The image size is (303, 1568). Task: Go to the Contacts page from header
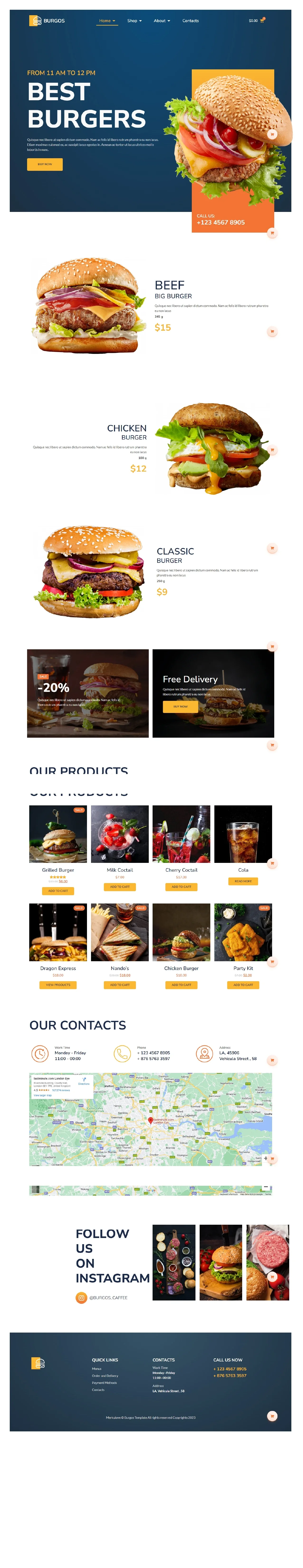pyautogui.click(x=190, y=21)
